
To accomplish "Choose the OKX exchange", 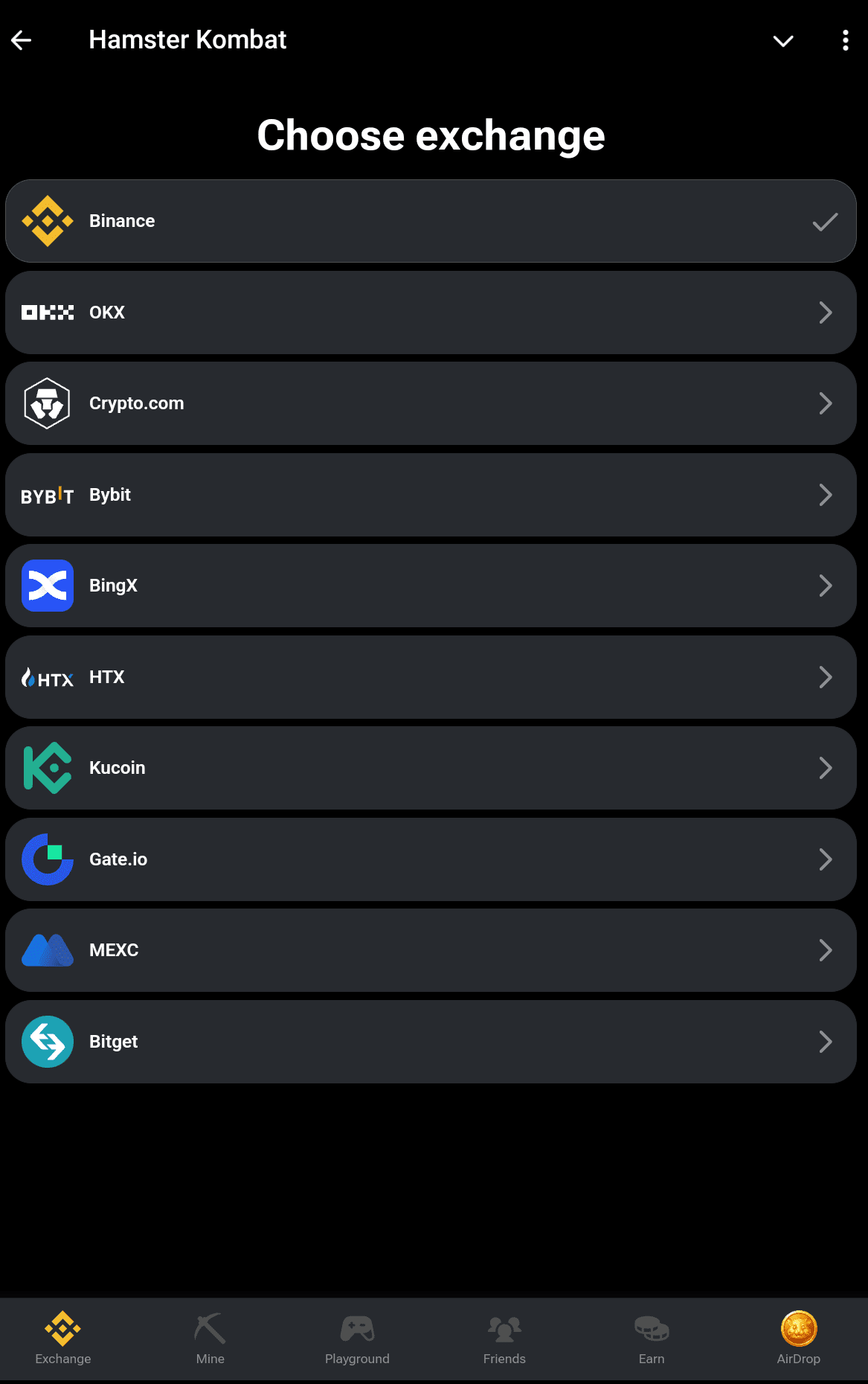I will tap(431, 313).
